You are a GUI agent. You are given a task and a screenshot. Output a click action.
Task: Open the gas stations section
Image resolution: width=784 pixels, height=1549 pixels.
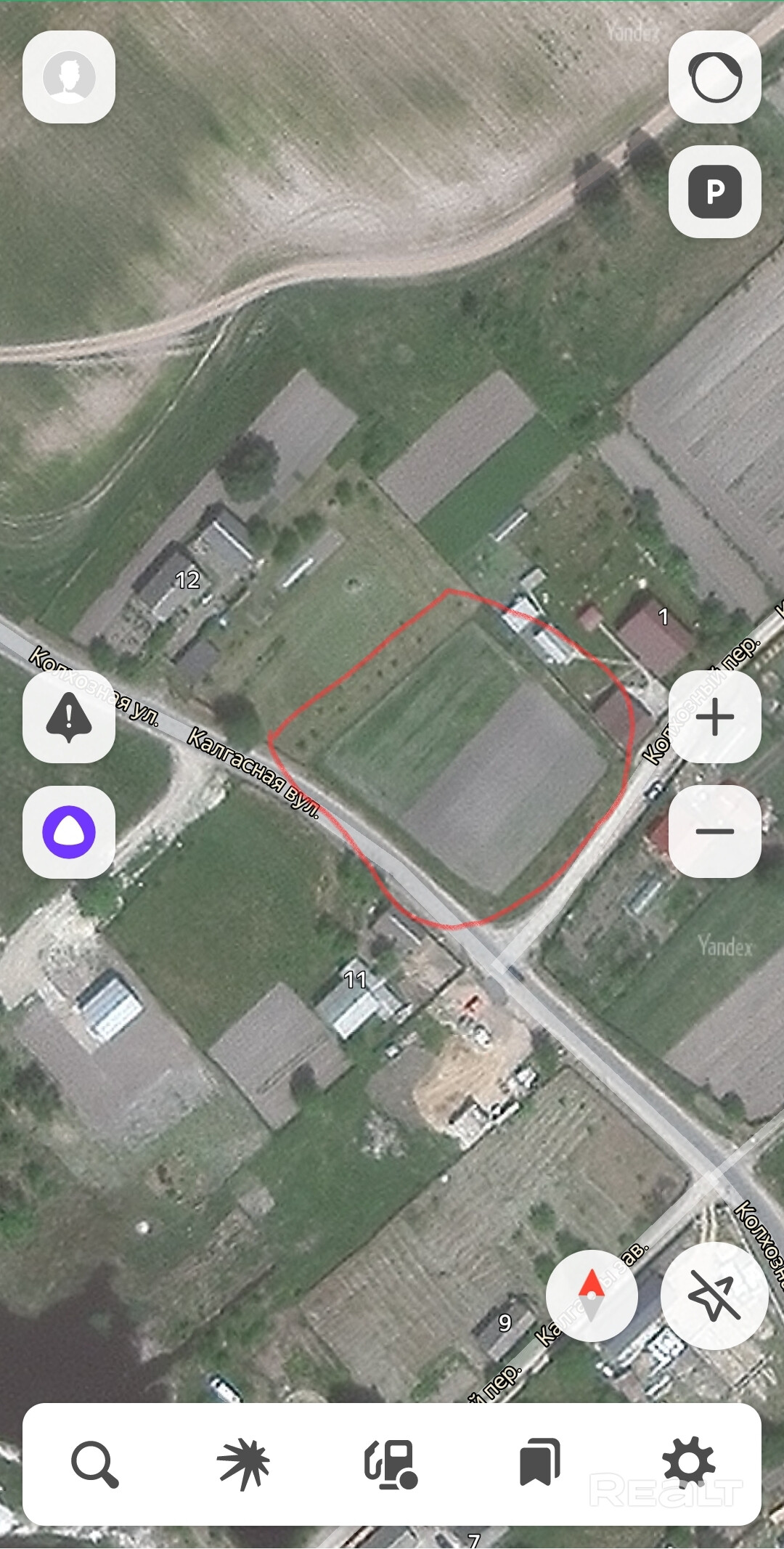tap(391, 1464)
